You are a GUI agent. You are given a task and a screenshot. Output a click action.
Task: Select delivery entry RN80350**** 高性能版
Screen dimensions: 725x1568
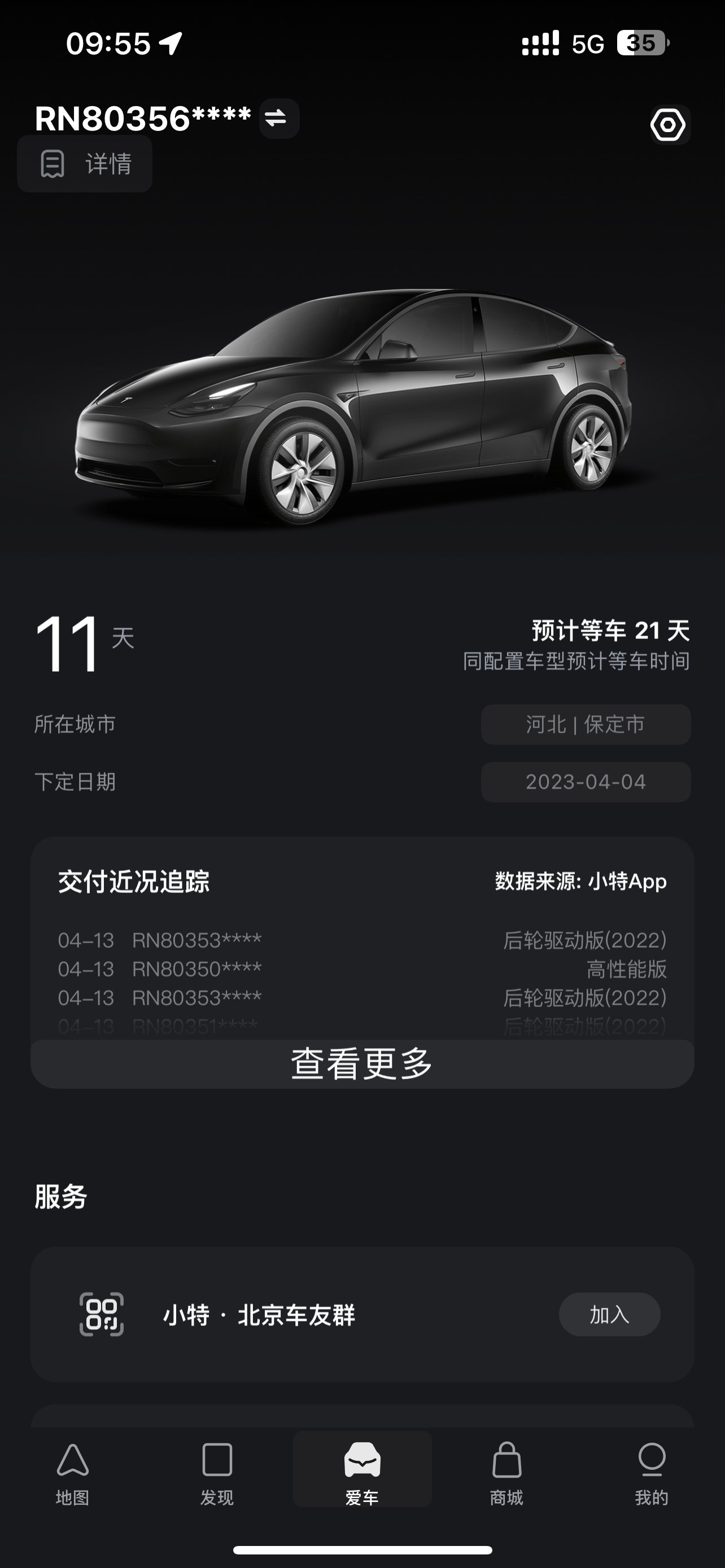pyautogui.click(x=362, y=969)
